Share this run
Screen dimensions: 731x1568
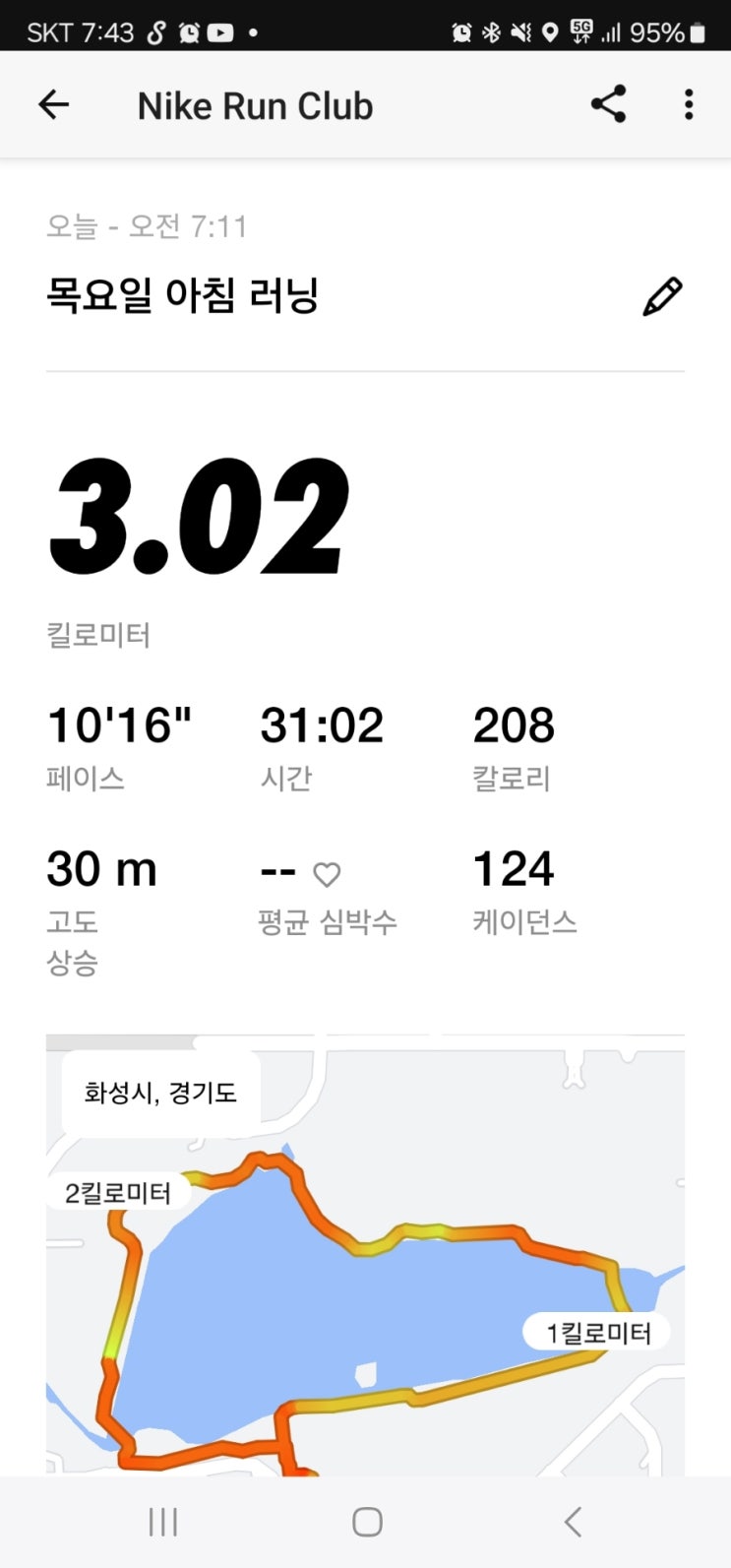608,104
